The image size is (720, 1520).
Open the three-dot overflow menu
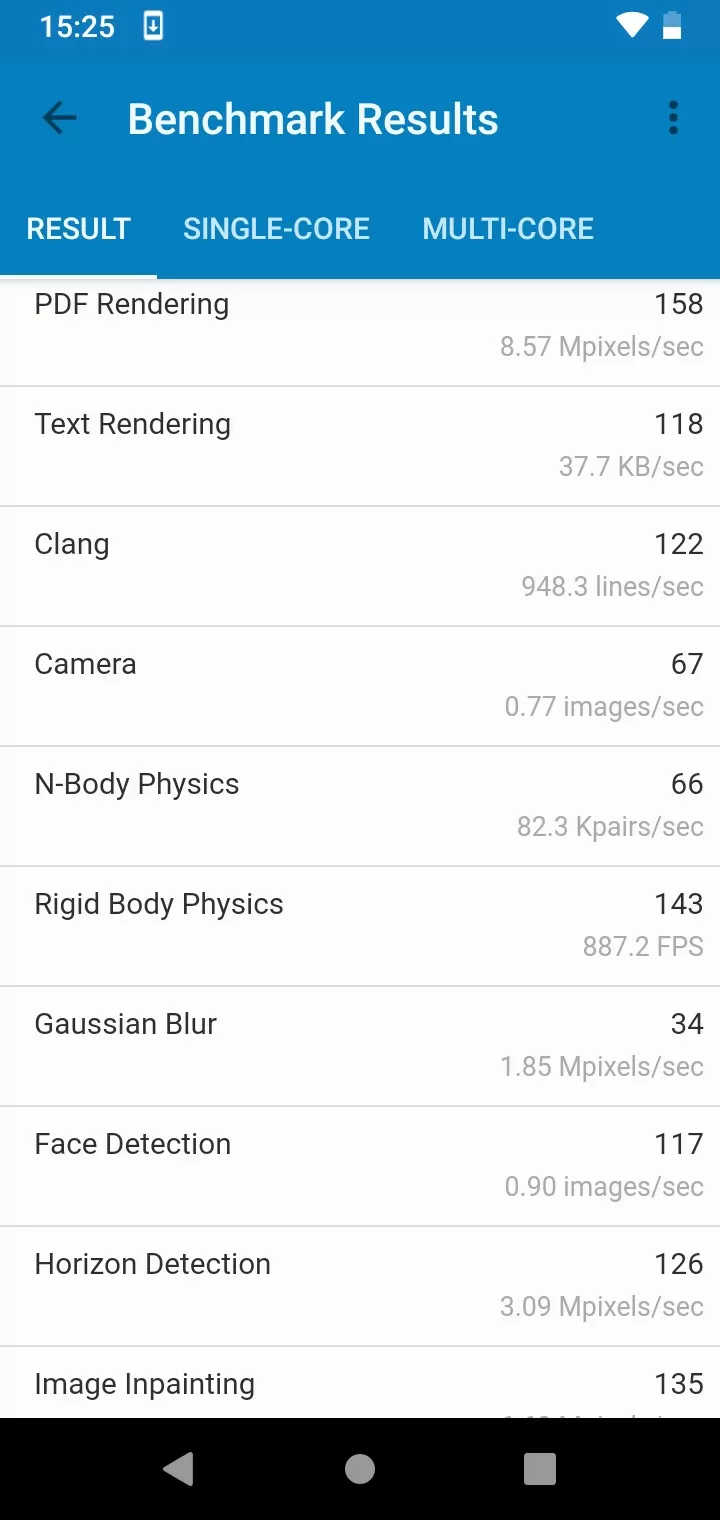[x=673, y=119]
